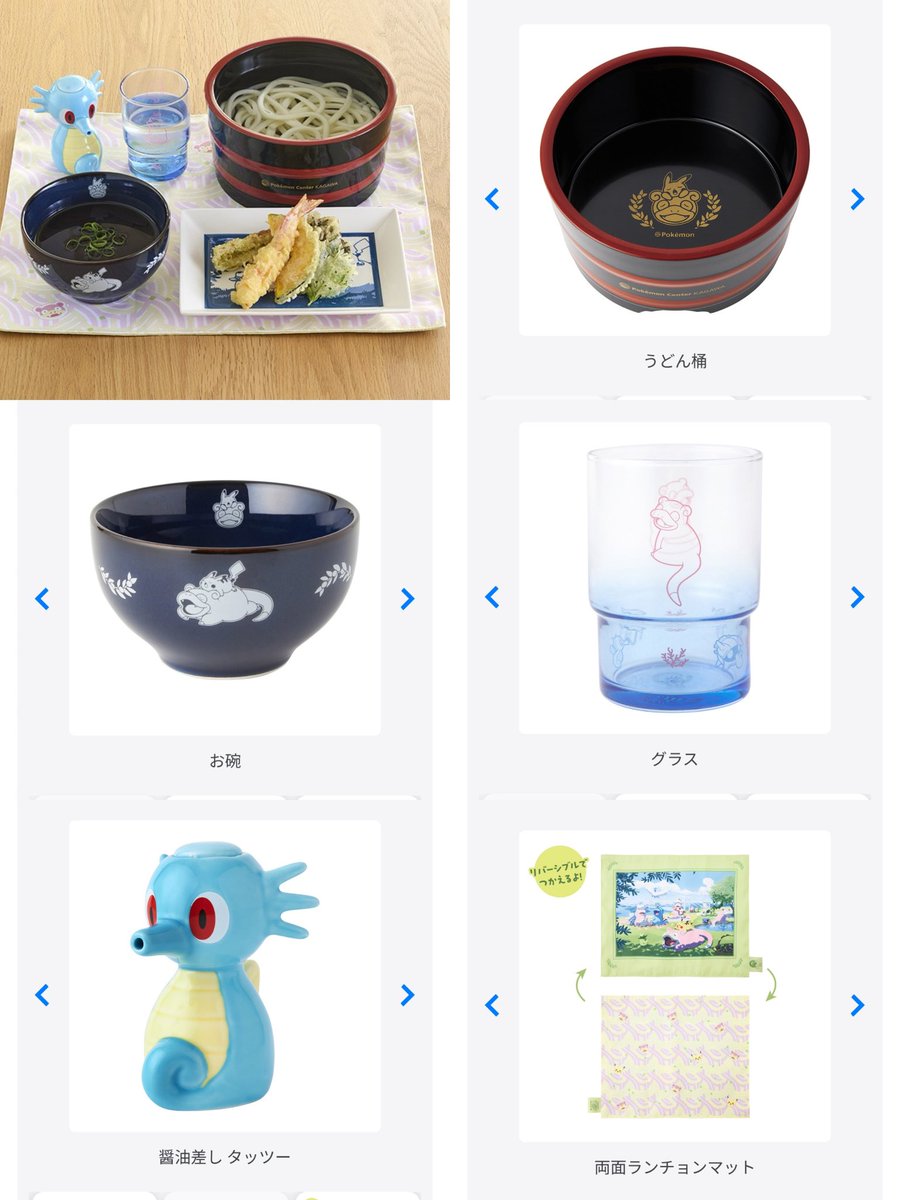Click the left arrow for the Horsea soy sauce dispenser
Image resolution: width=900 pixels, height=1200 pixels.
click(43, 995)
